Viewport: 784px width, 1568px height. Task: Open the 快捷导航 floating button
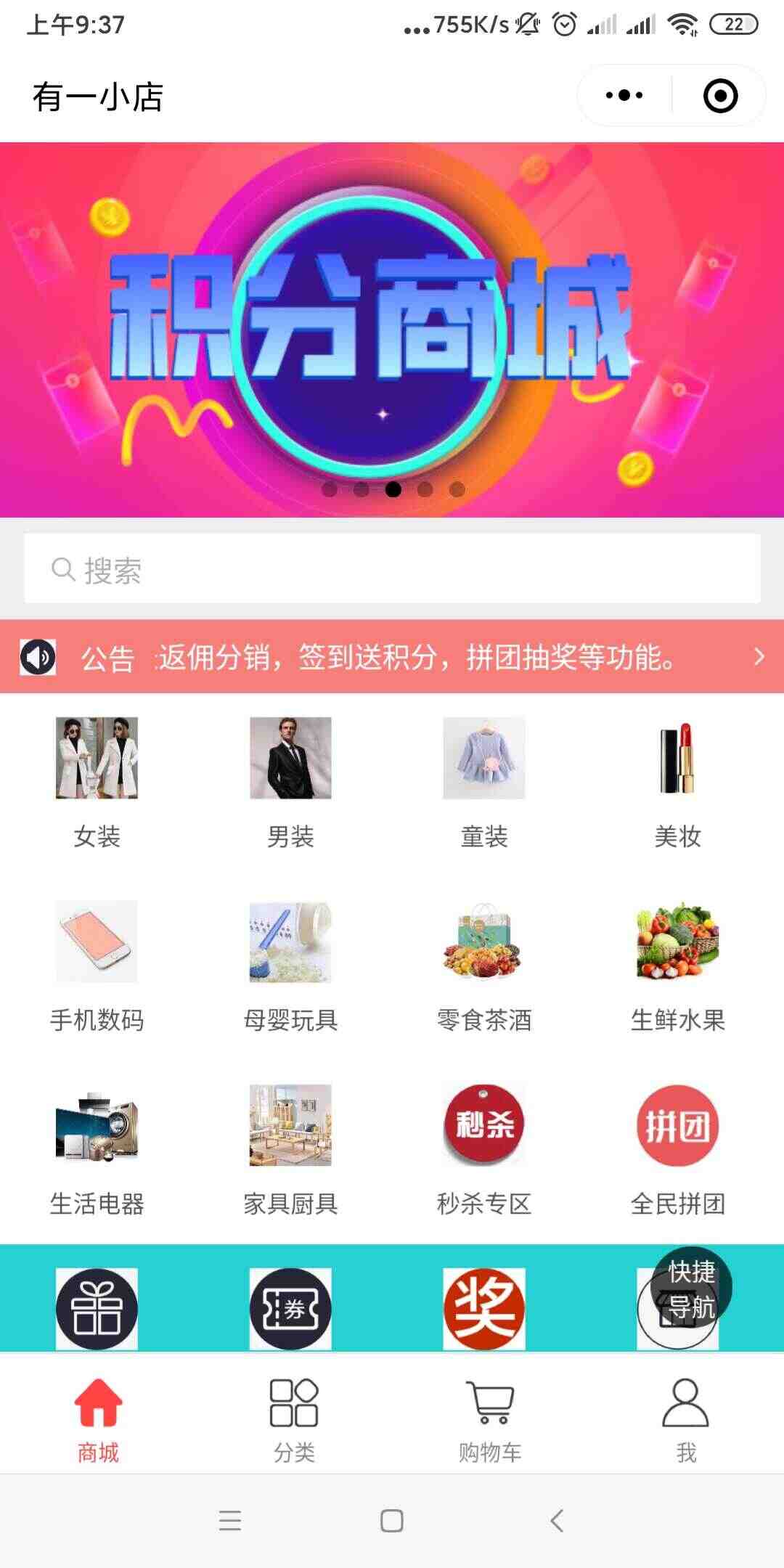pyautogui.click(x=691, y=1287)
